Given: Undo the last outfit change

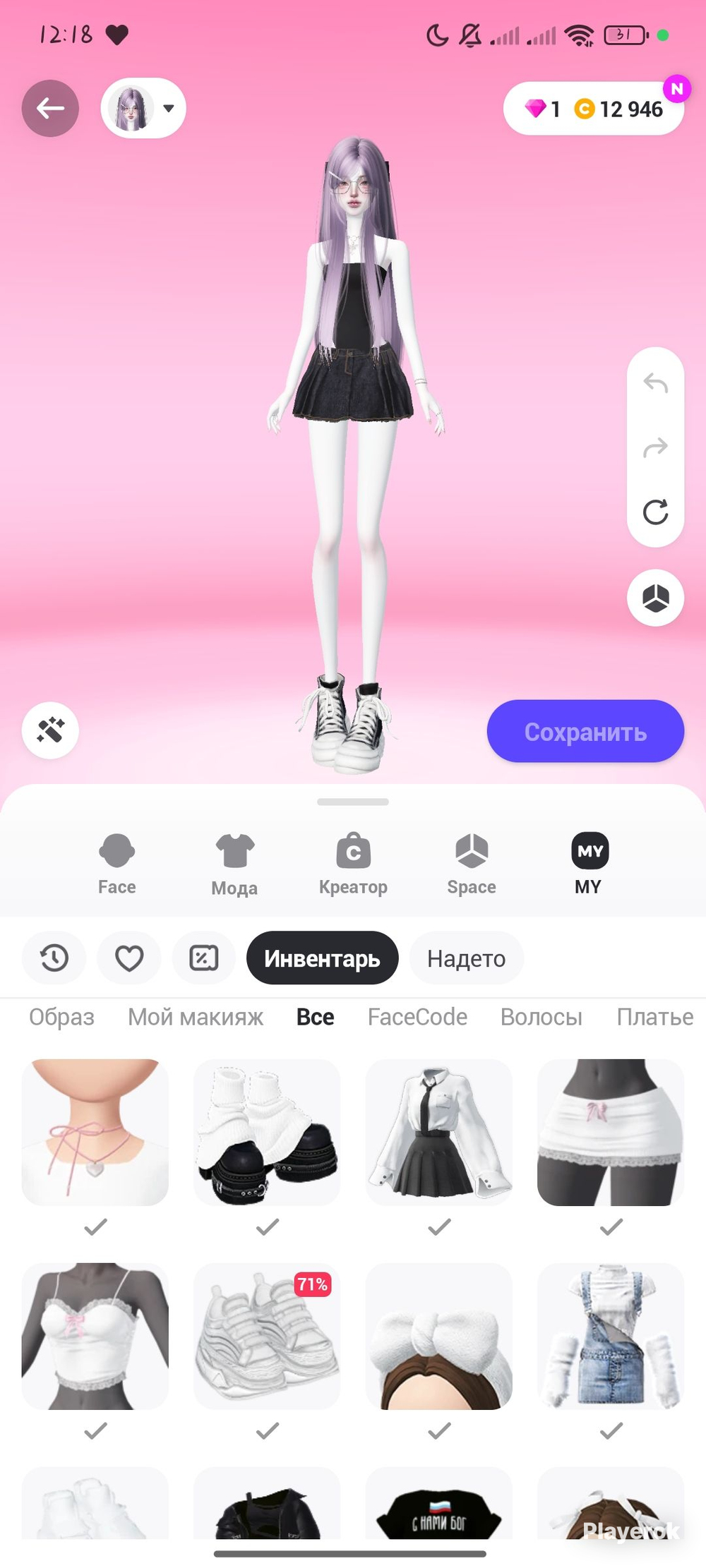Looking at the screenshot, I should 655,383.
